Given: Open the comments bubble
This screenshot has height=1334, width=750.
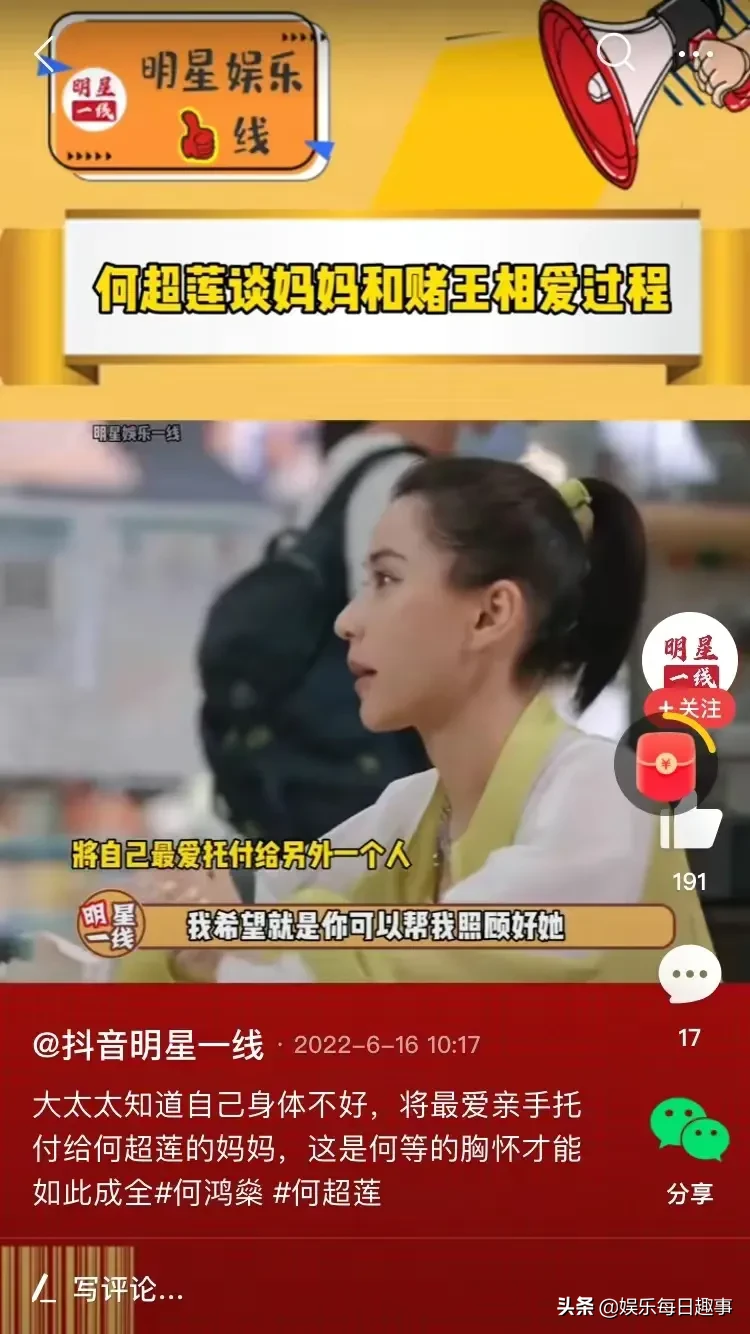Looking at the screenshot, I should [x=689, y=973].
